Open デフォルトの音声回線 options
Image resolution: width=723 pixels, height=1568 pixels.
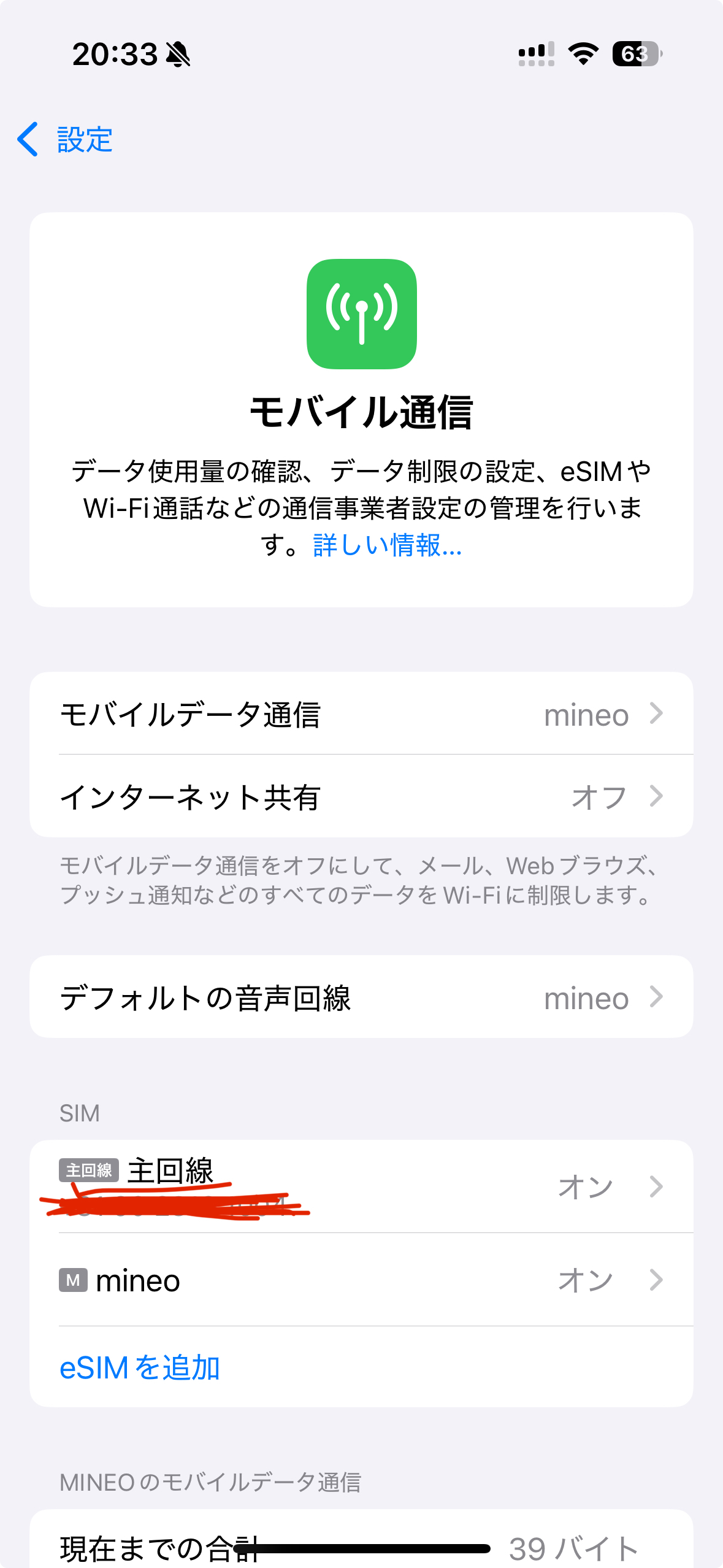[x=361, y=997]
